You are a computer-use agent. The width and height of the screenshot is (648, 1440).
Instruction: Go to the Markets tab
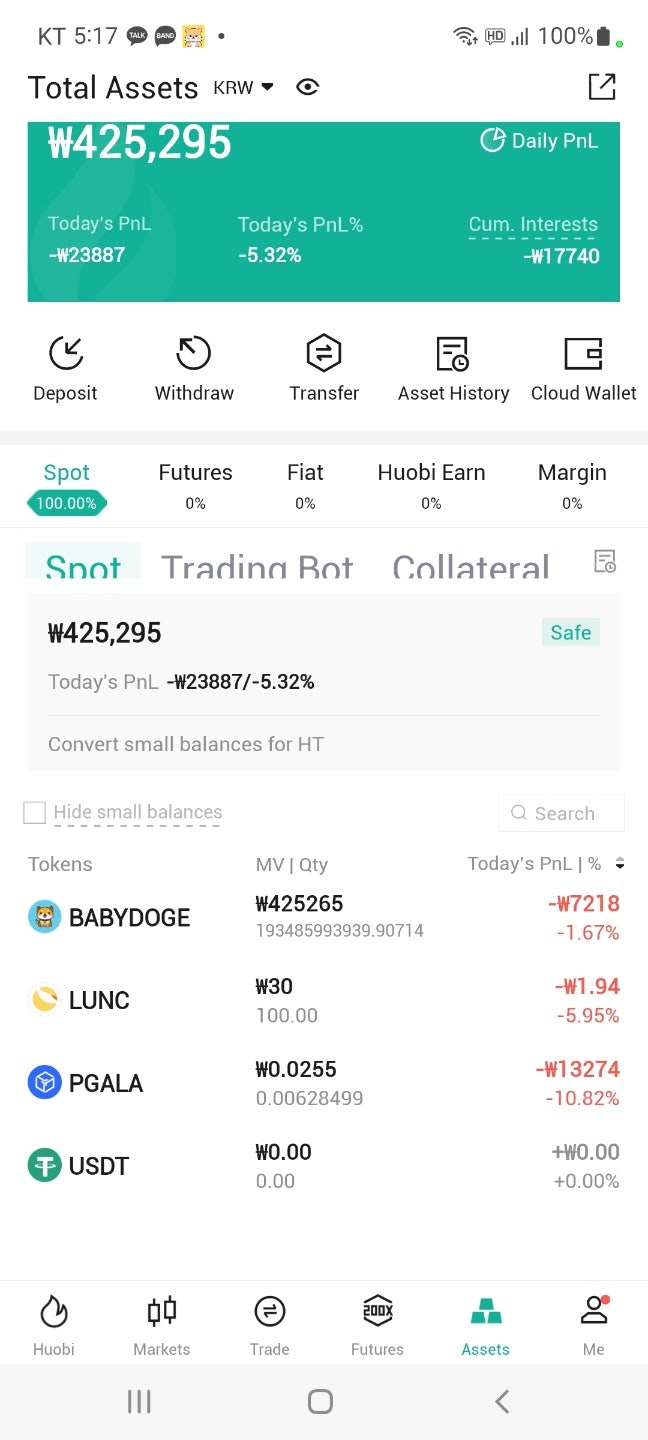[x=161, y=1325]
